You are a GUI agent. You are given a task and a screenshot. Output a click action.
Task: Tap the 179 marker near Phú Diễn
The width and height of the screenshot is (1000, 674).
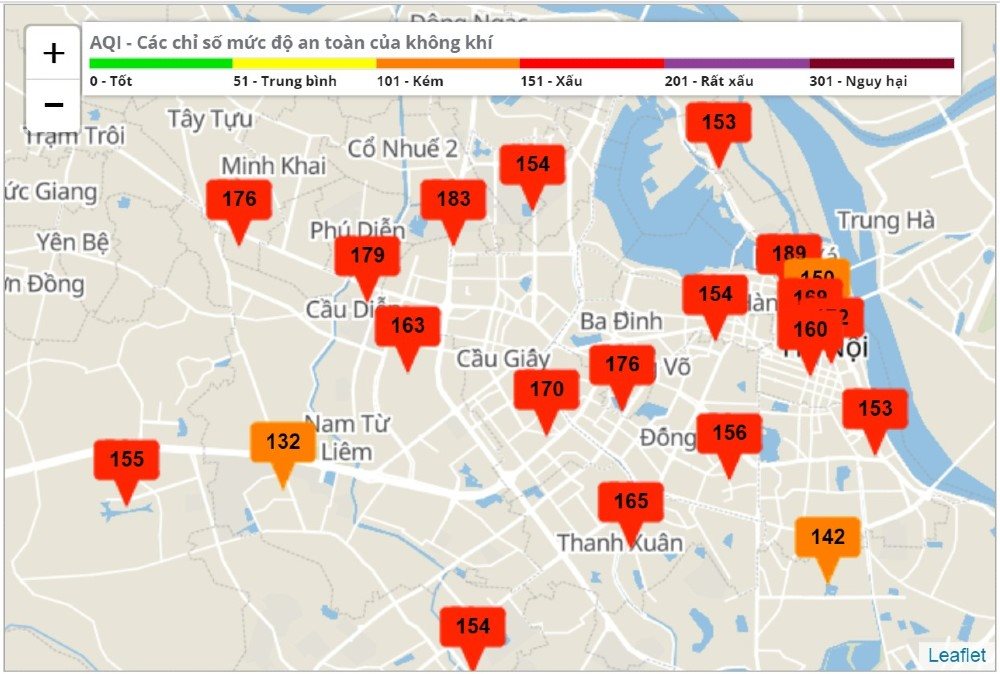click(367, 256)
